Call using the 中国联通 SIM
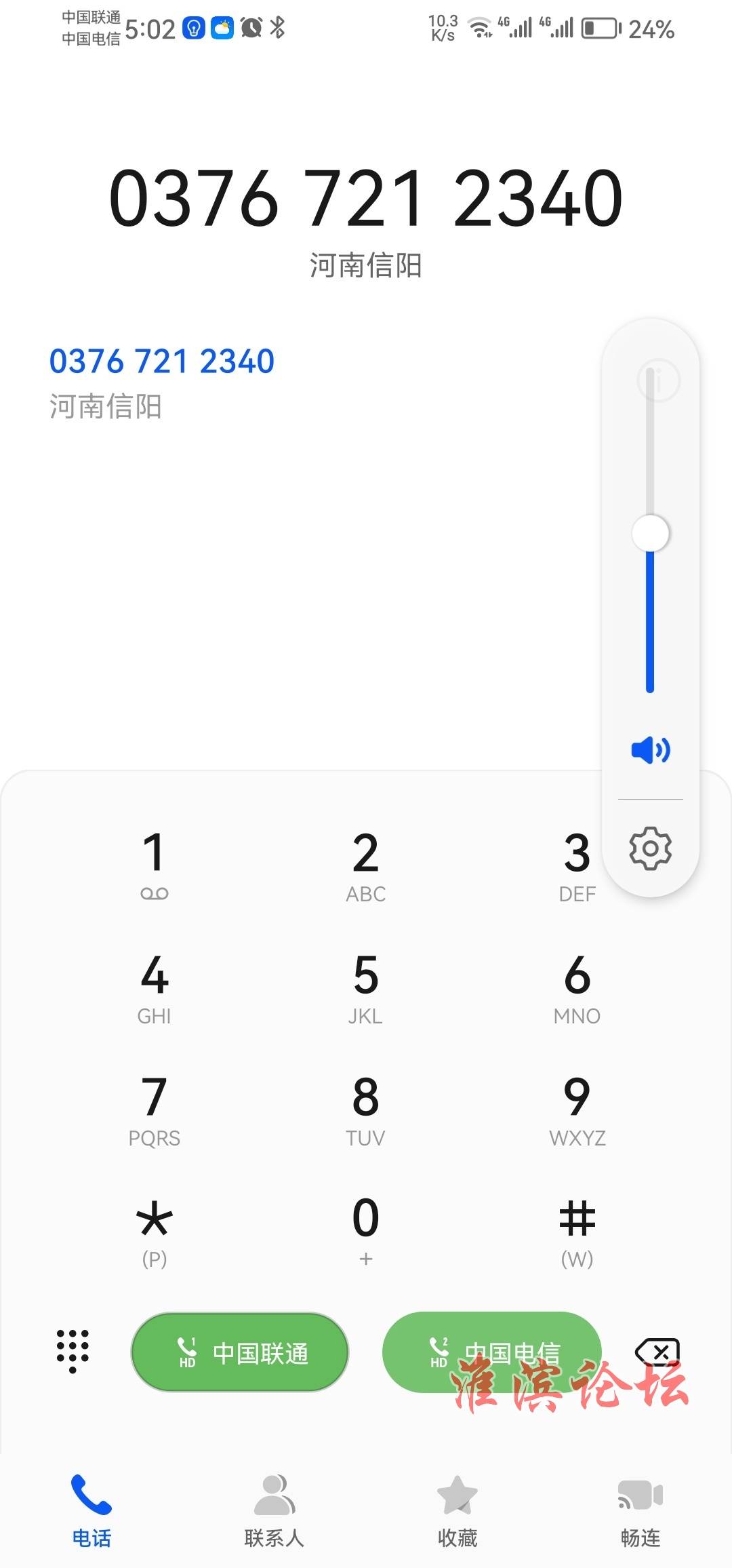732x1568 pixels. [240, 1352]
